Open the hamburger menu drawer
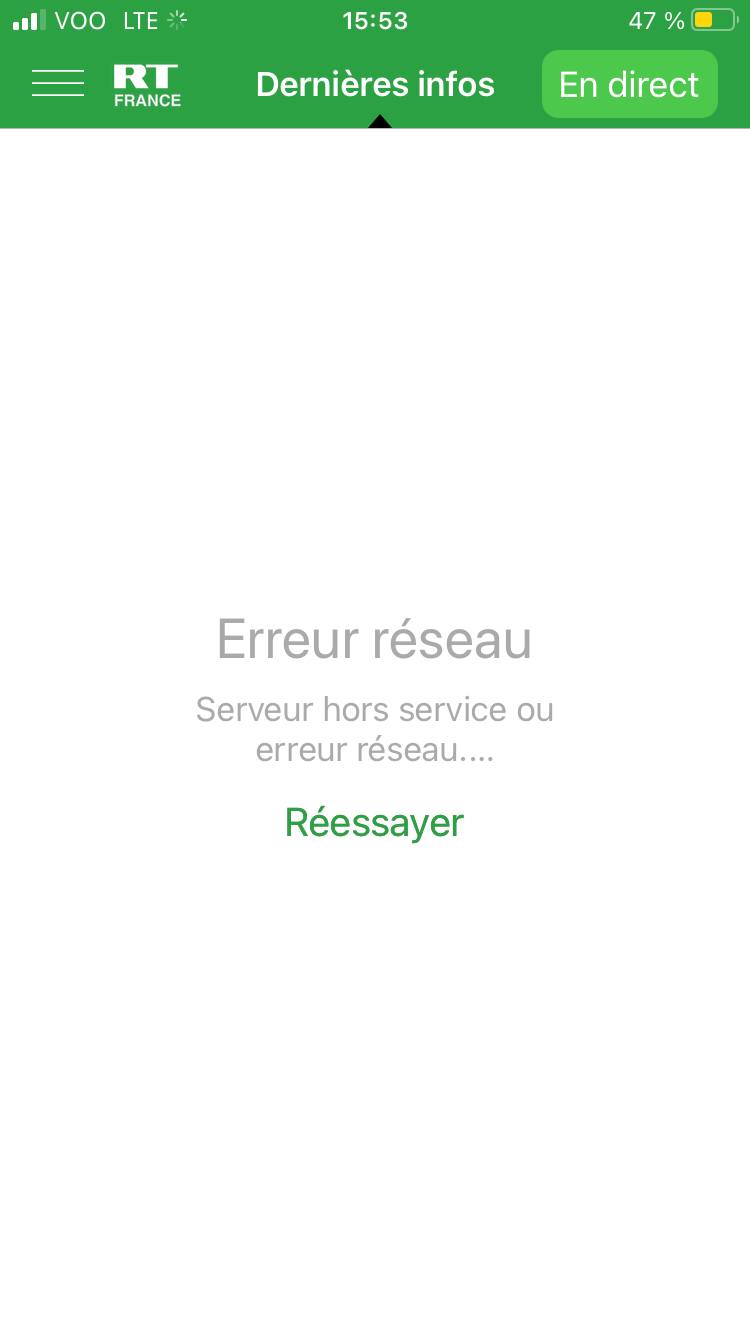Viewport: 750px width, 1334px height. click(x=58, y=84)
